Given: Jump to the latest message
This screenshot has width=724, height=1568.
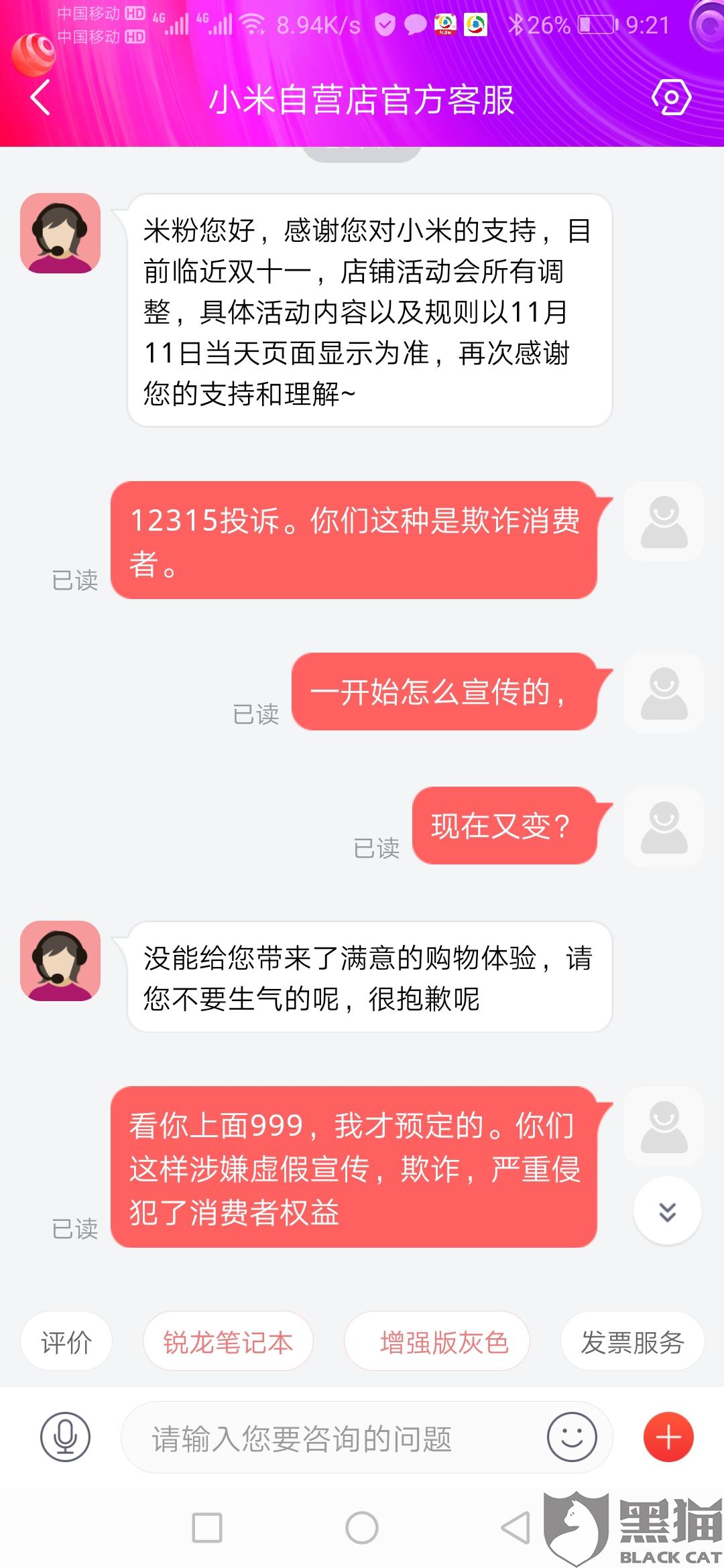Looking at the screenshot, I should 667,1212.
